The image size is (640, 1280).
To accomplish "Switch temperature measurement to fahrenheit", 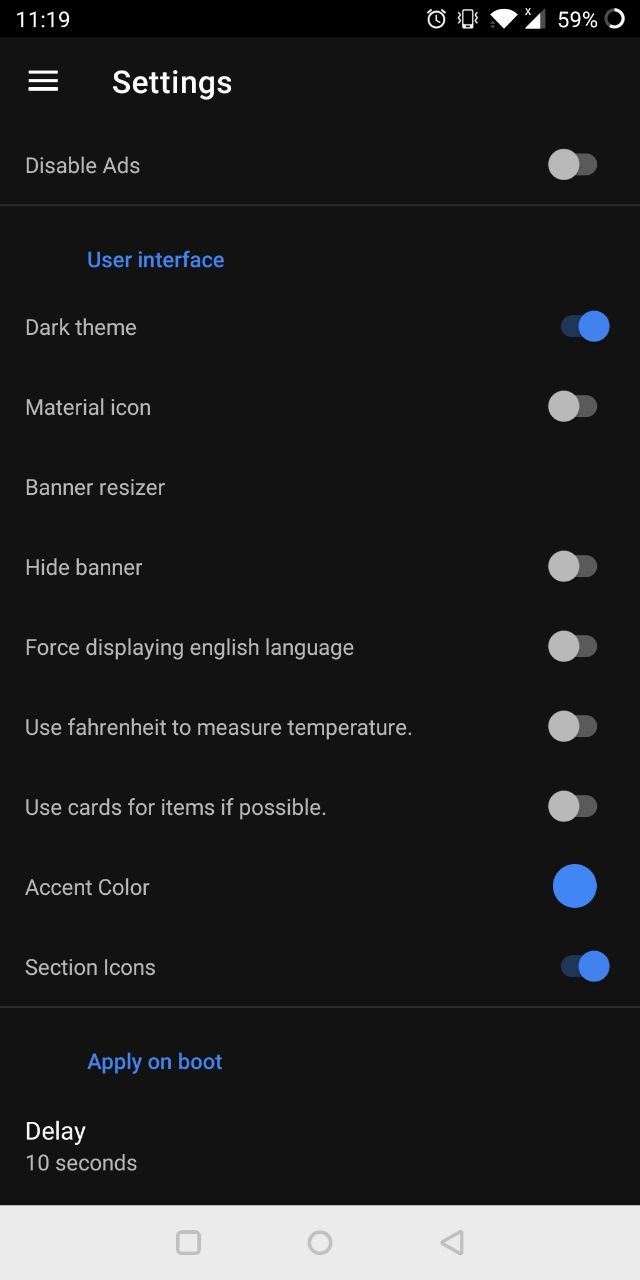I will (x=573, y=727).
